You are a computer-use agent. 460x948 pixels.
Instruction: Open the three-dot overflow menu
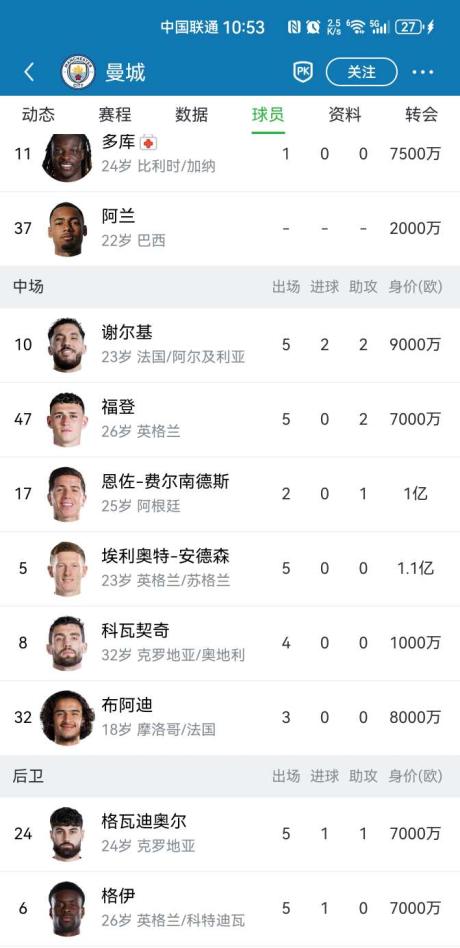pyautogui.click(x=423, y=73)
